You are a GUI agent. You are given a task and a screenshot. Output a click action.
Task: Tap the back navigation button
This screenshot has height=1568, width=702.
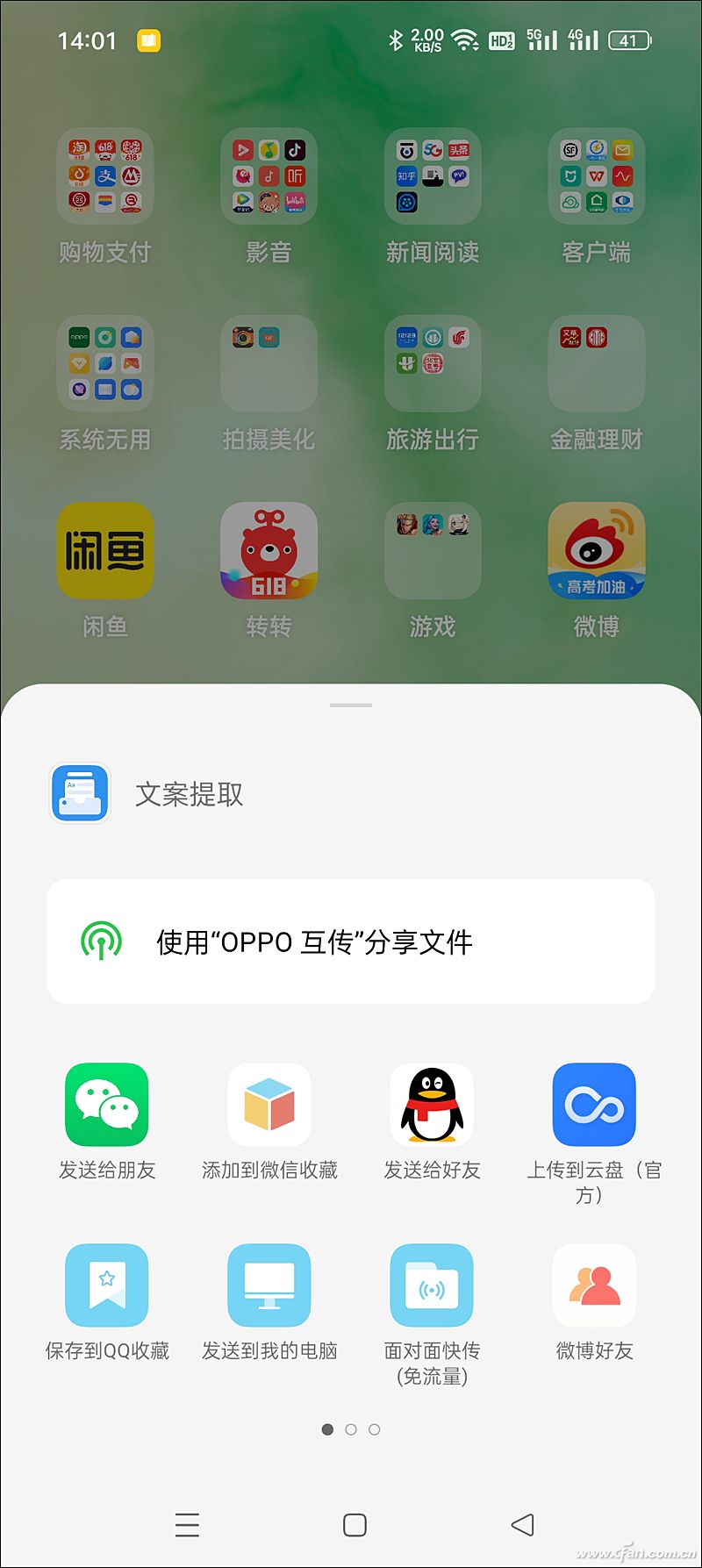pos(522,1525)
